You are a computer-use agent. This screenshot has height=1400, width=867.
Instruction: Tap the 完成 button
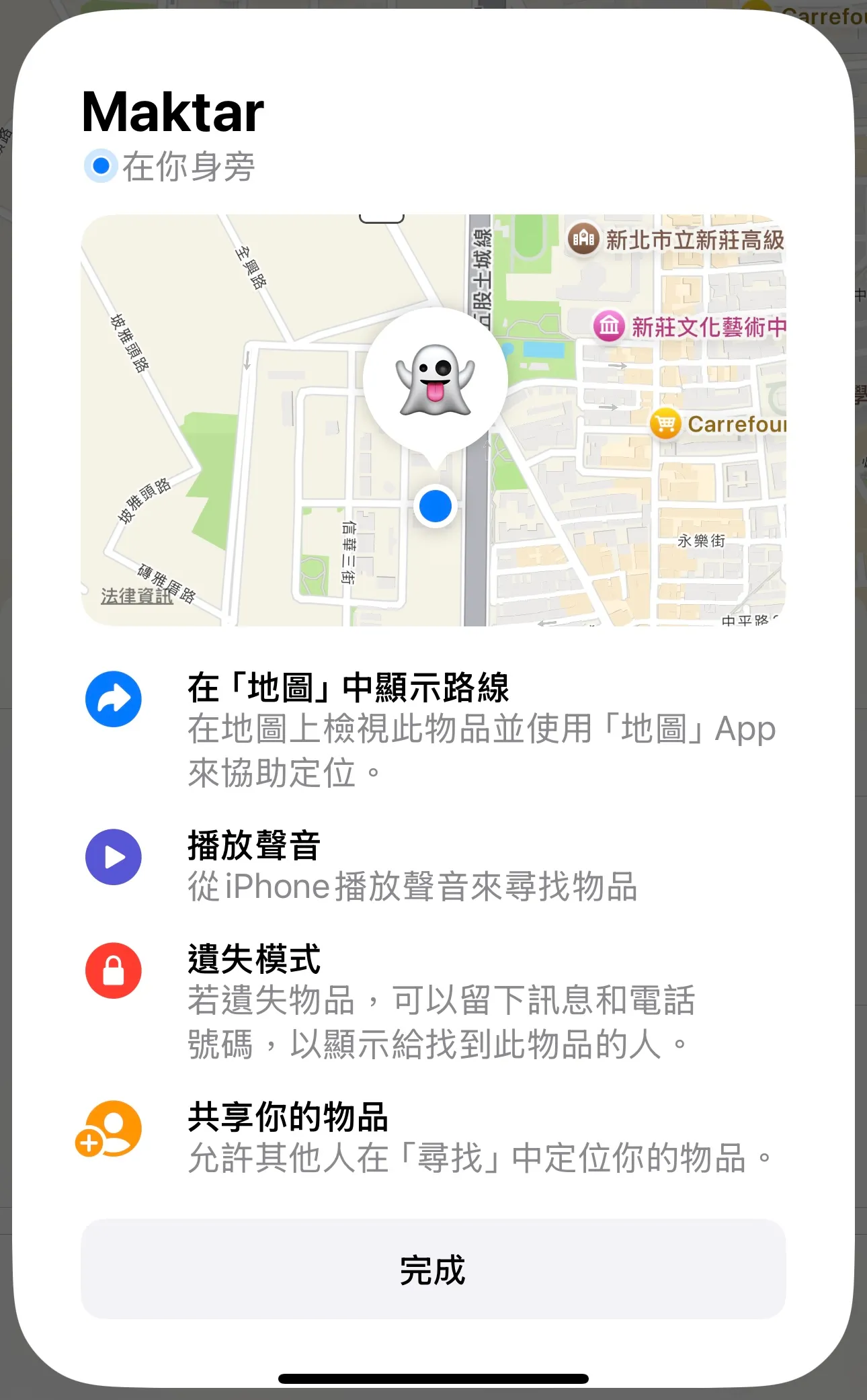pyautogui.click(x=433, y=1269)
